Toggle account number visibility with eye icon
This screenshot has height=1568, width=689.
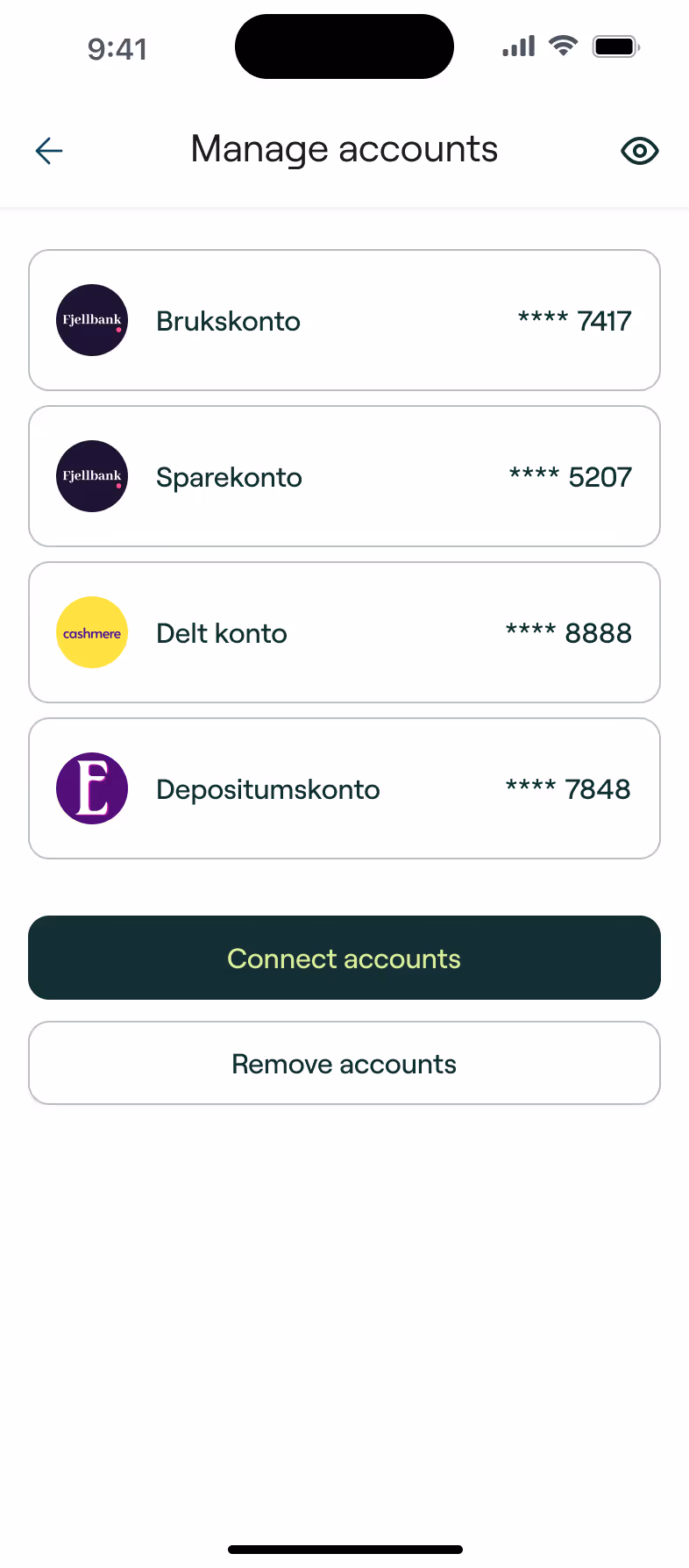[640, 151]
